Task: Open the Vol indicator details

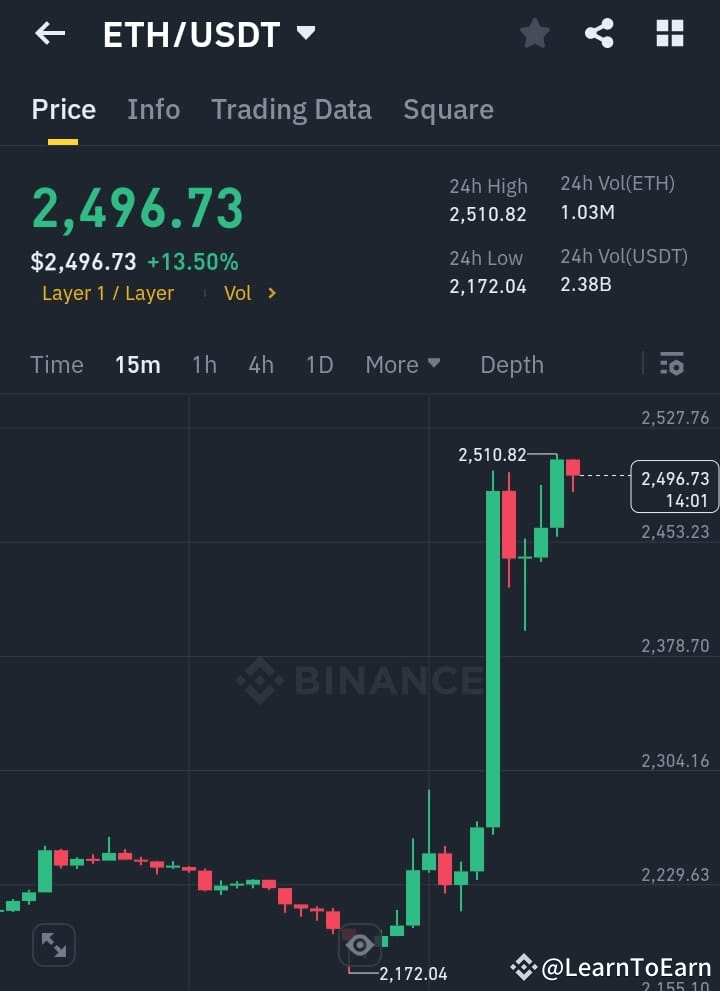Action: [250, 293]
